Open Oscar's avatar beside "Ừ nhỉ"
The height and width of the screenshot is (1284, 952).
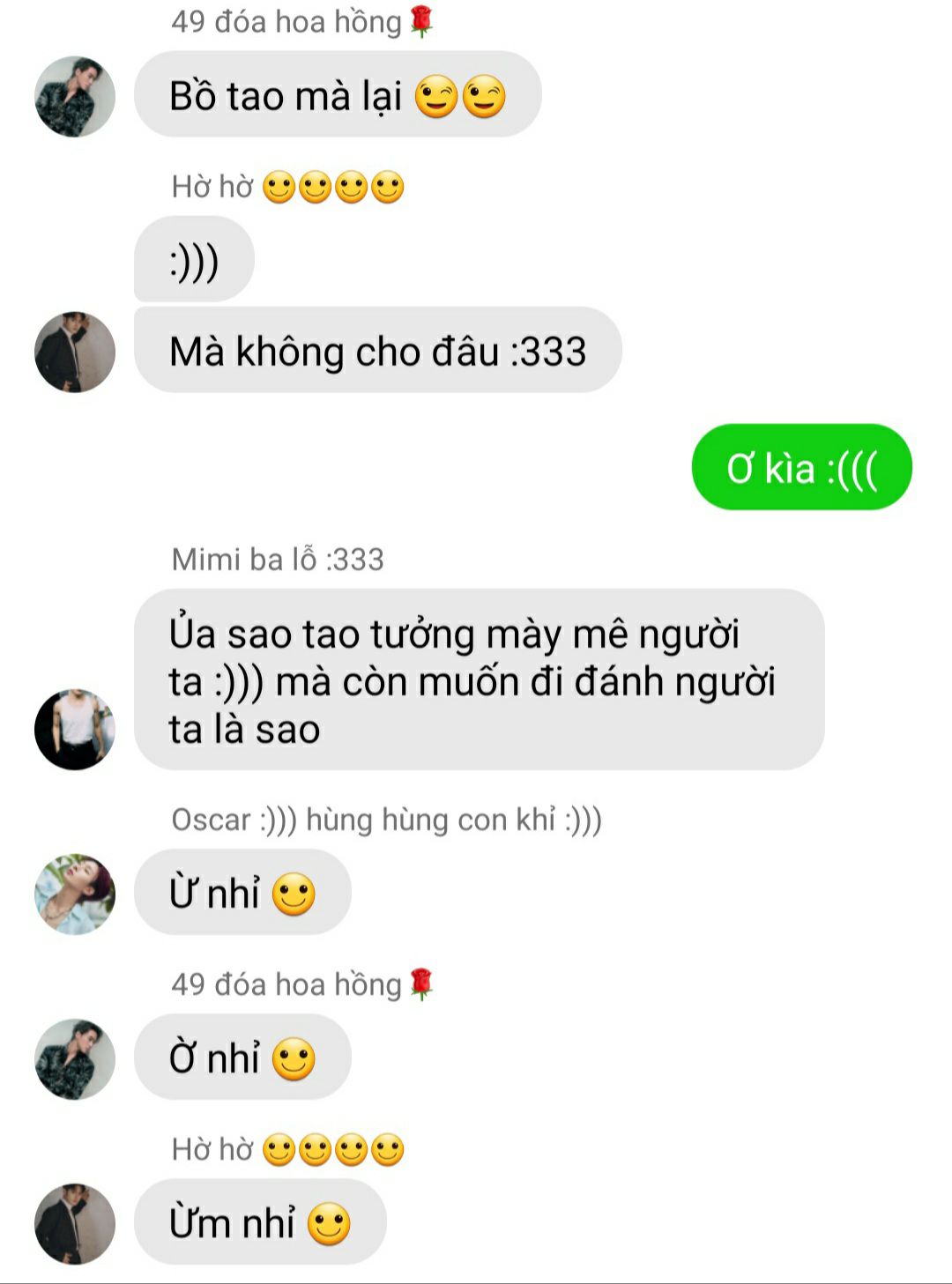[75, 894]
